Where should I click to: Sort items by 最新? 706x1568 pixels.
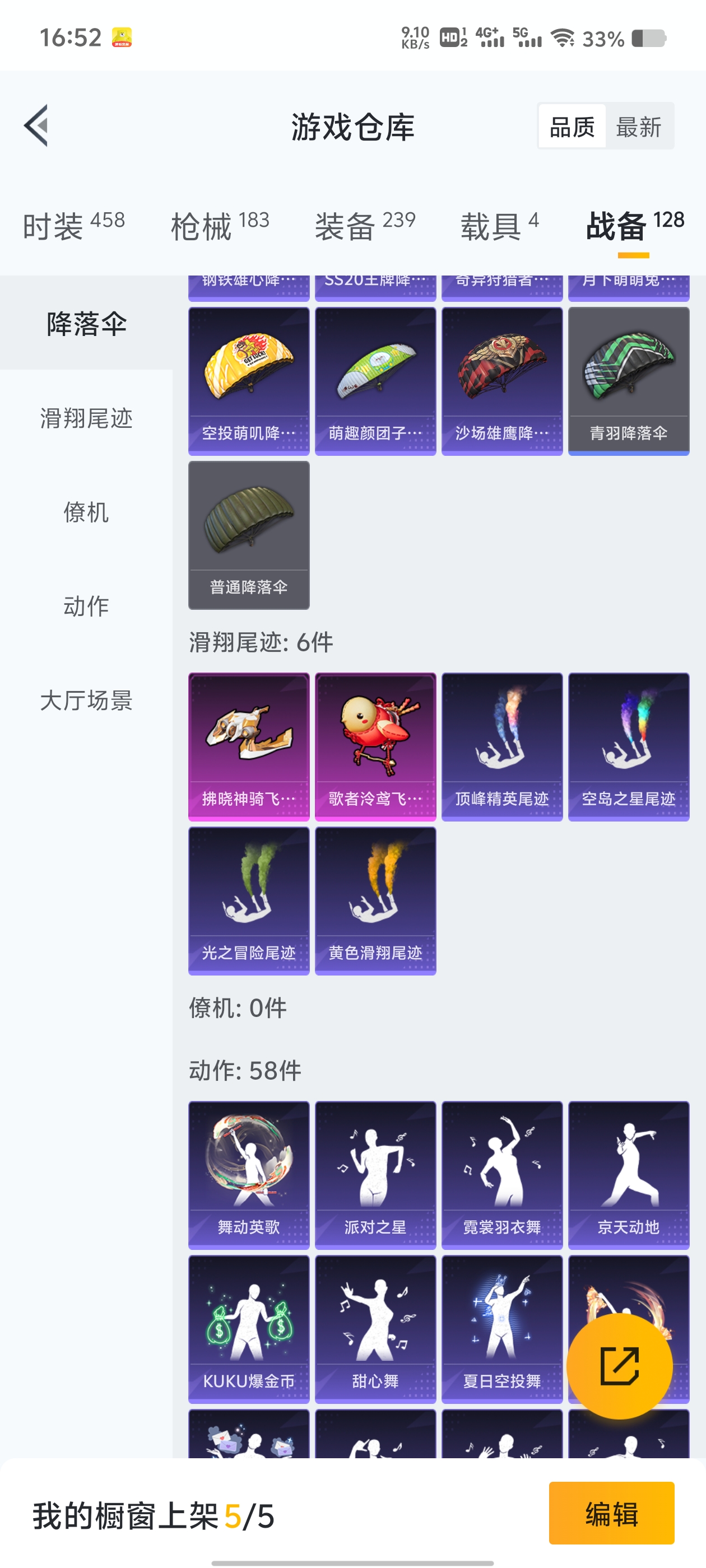tap(638, 127)
